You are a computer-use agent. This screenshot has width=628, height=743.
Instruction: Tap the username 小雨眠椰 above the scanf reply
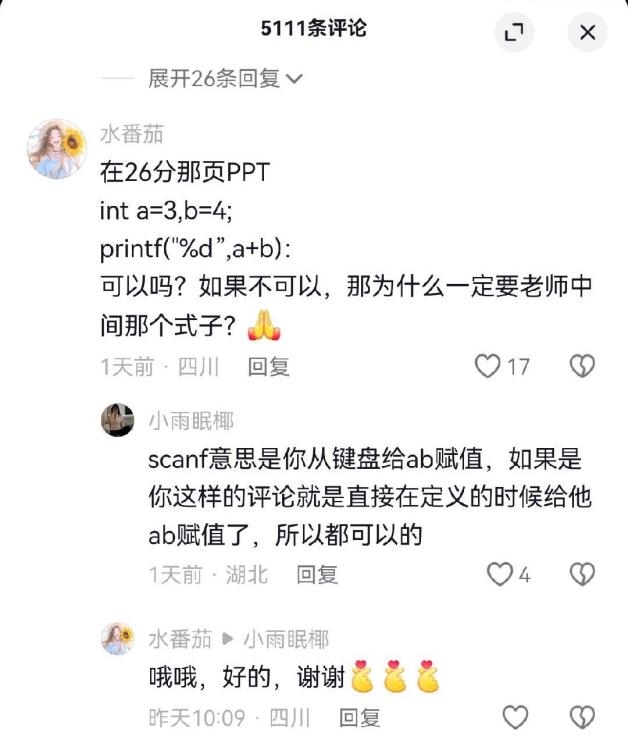pos(191,420)
